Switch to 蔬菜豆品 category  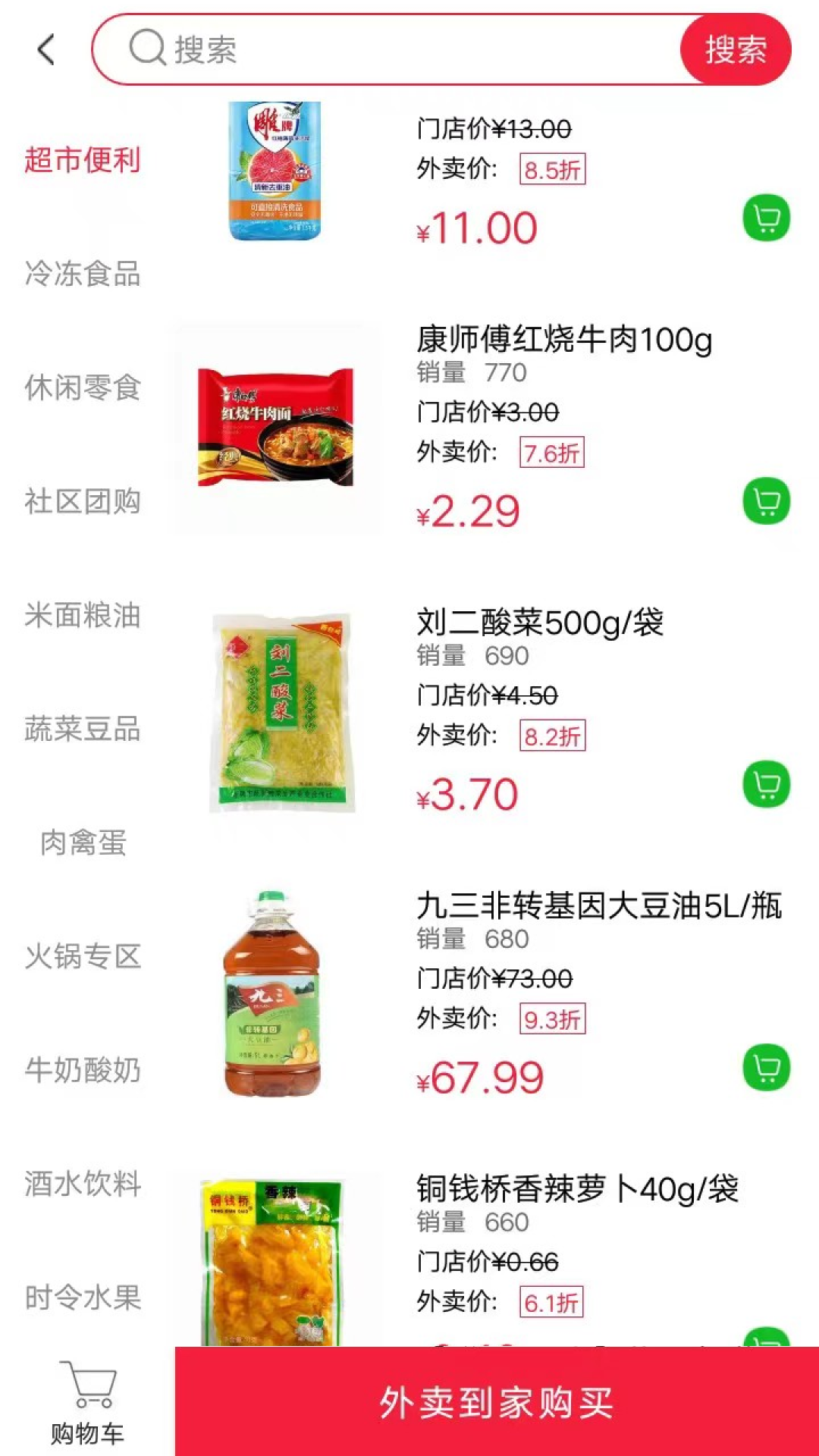tap(83, 729)
